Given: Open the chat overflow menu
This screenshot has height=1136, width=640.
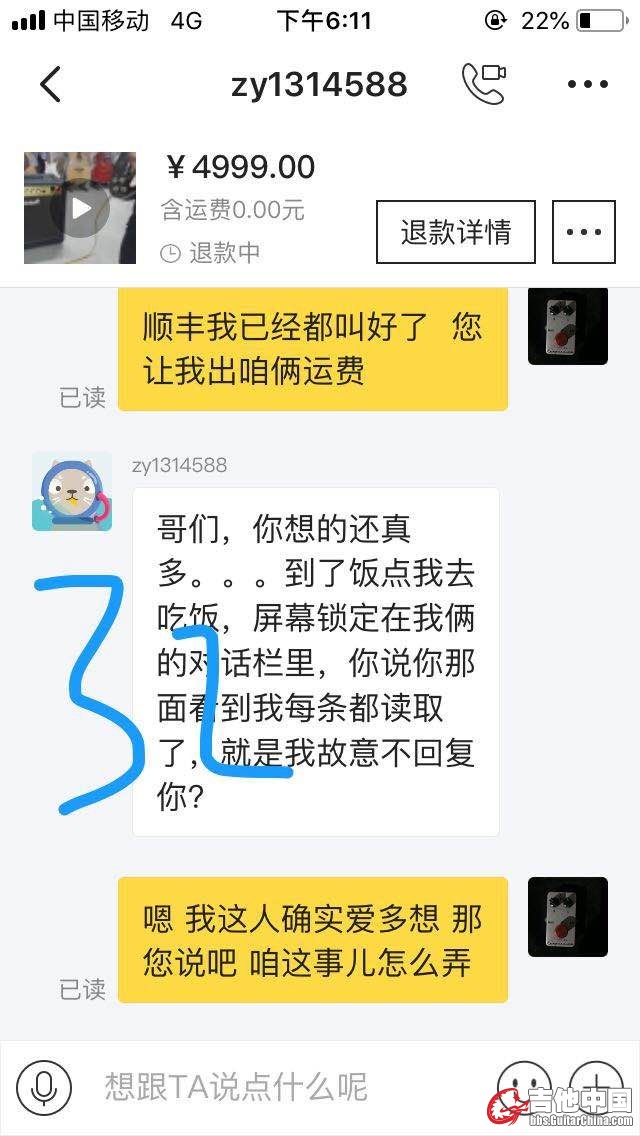Looking at the screenshot, I should tap(587, 84).
